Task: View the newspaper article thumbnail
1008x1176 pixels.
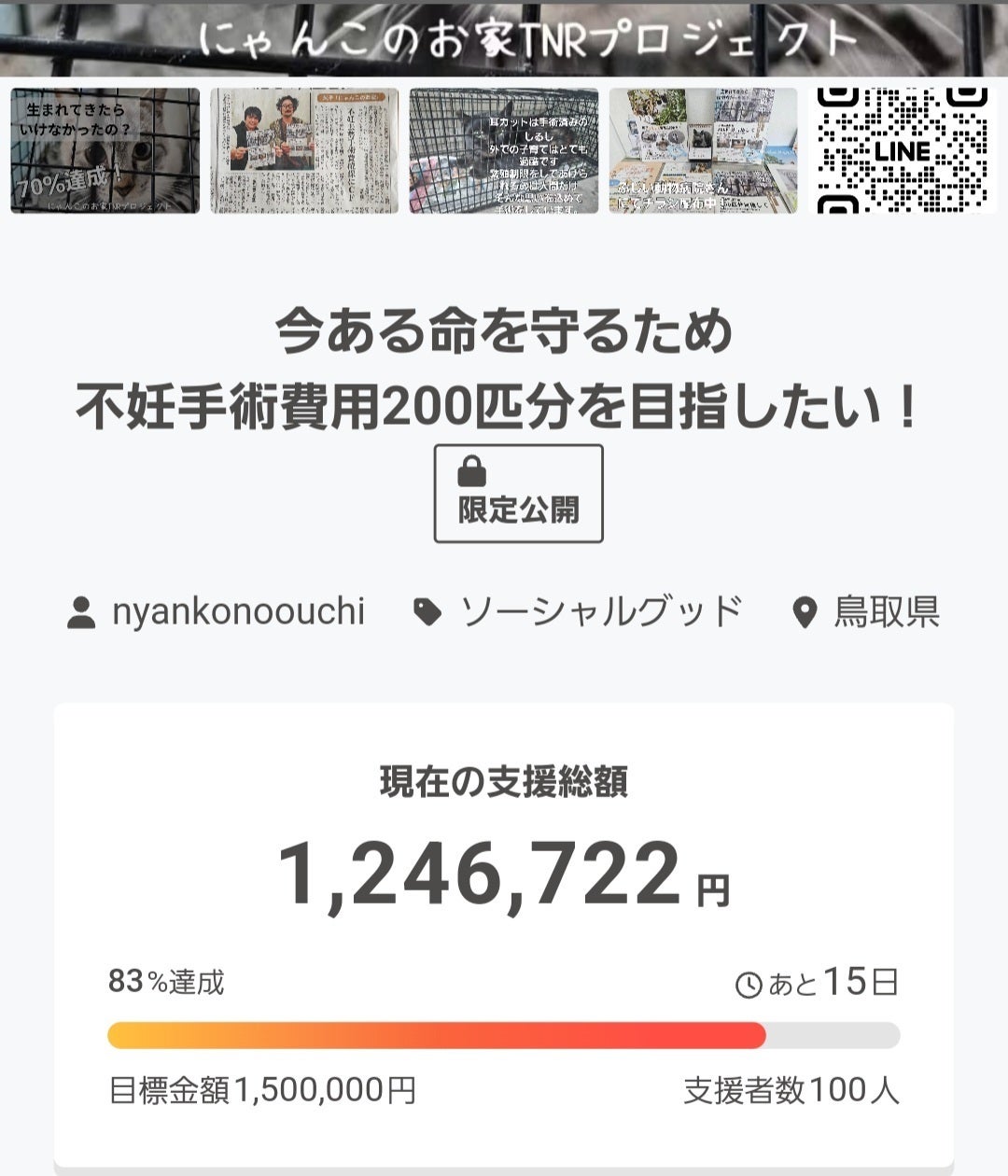Action: click(x=304, y=151)
